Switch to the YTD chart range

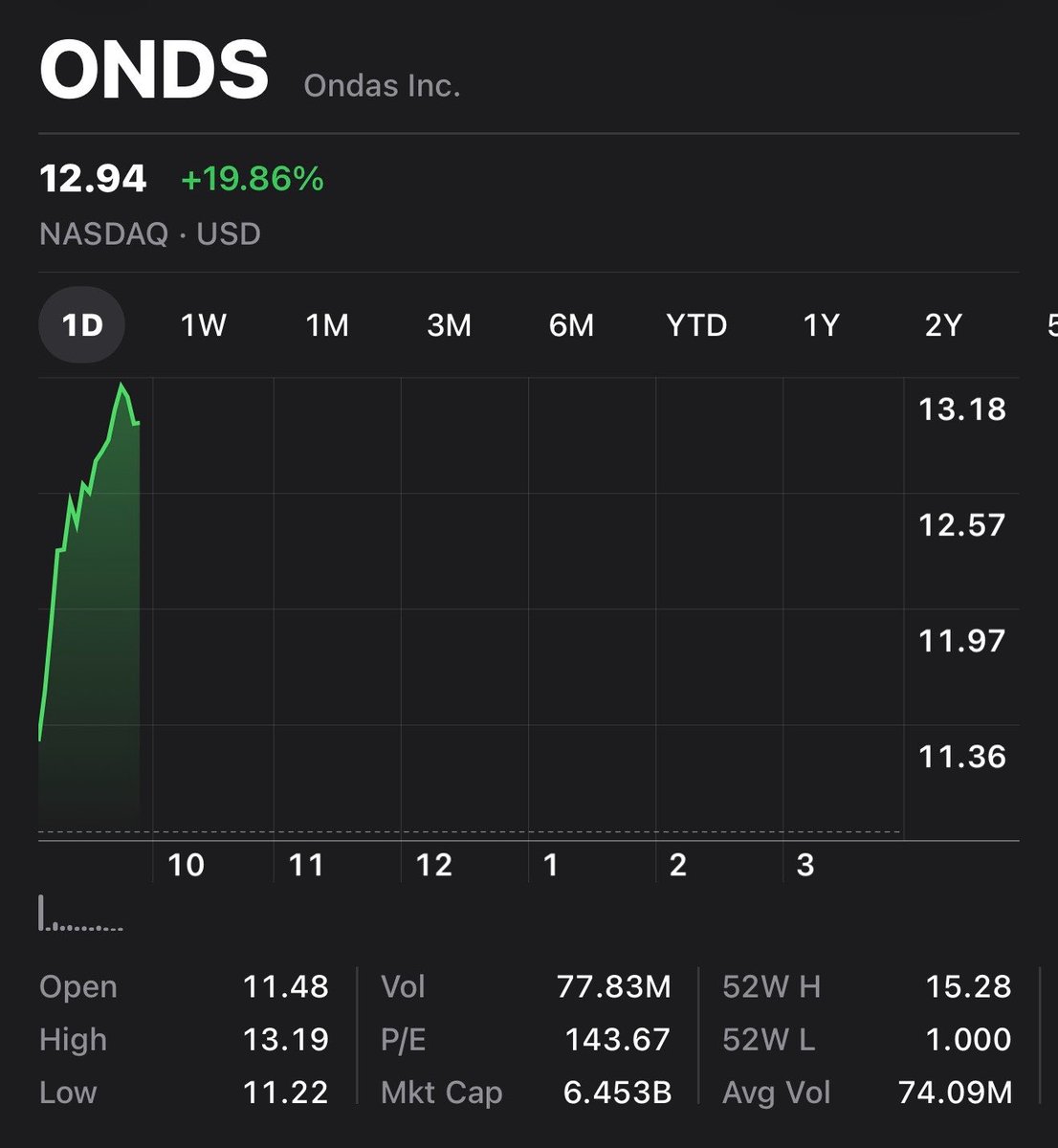point(696,325)
